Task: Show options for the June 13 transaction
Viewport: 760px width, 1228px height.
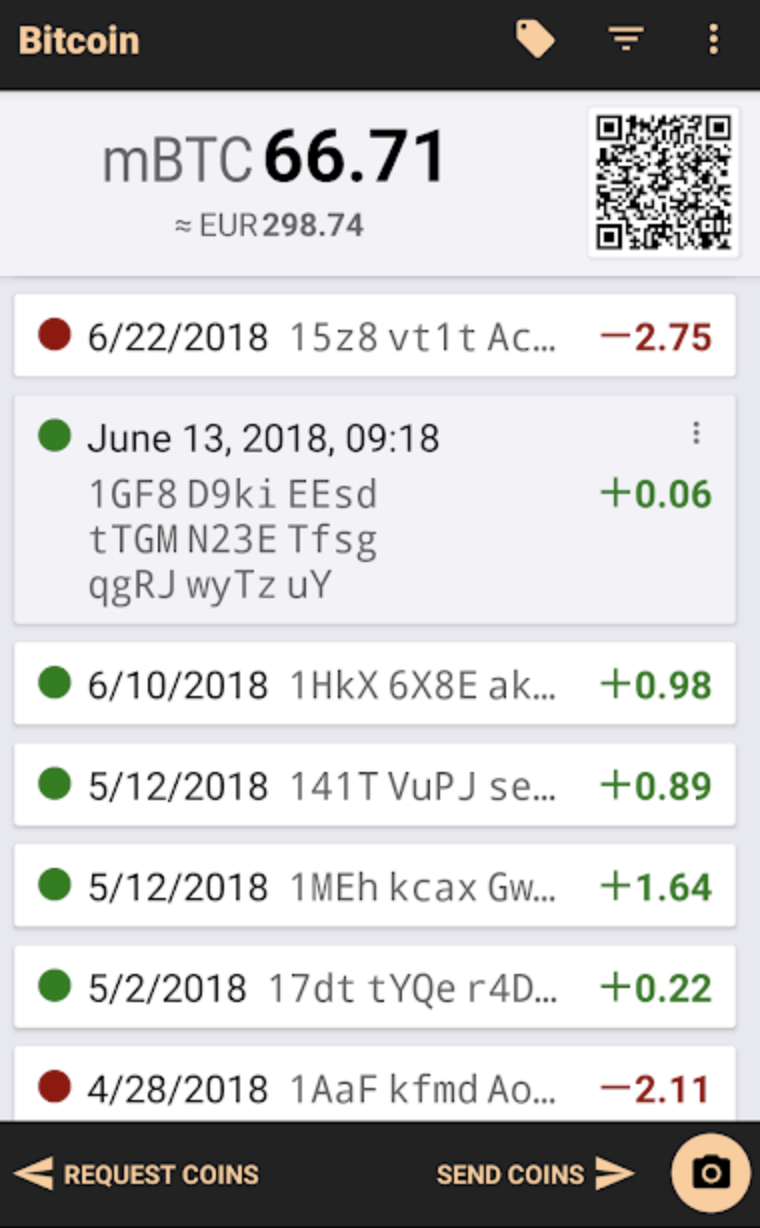Action: click(696, 433)
